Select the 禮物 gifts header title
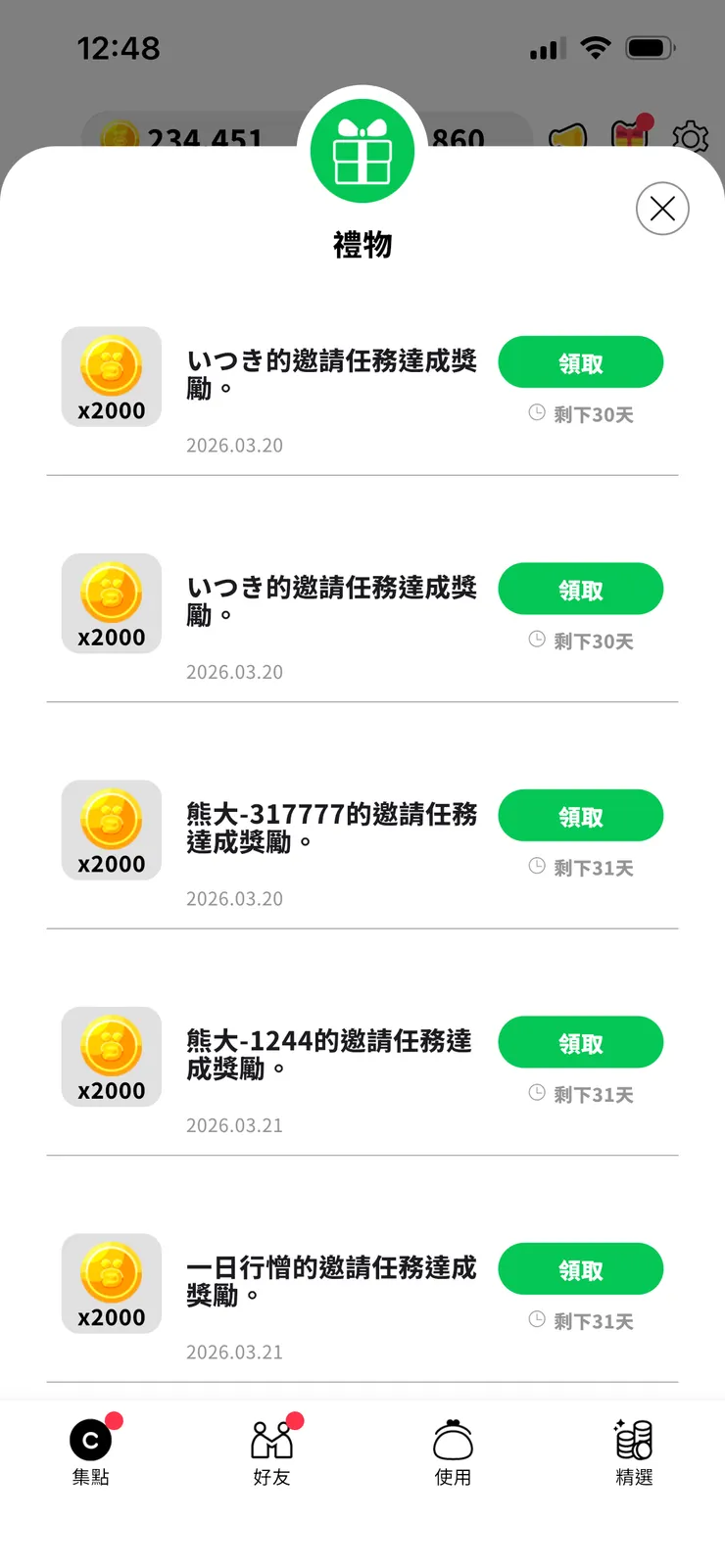The width and height of the screenshot is (725, 1568). [362, 246]
